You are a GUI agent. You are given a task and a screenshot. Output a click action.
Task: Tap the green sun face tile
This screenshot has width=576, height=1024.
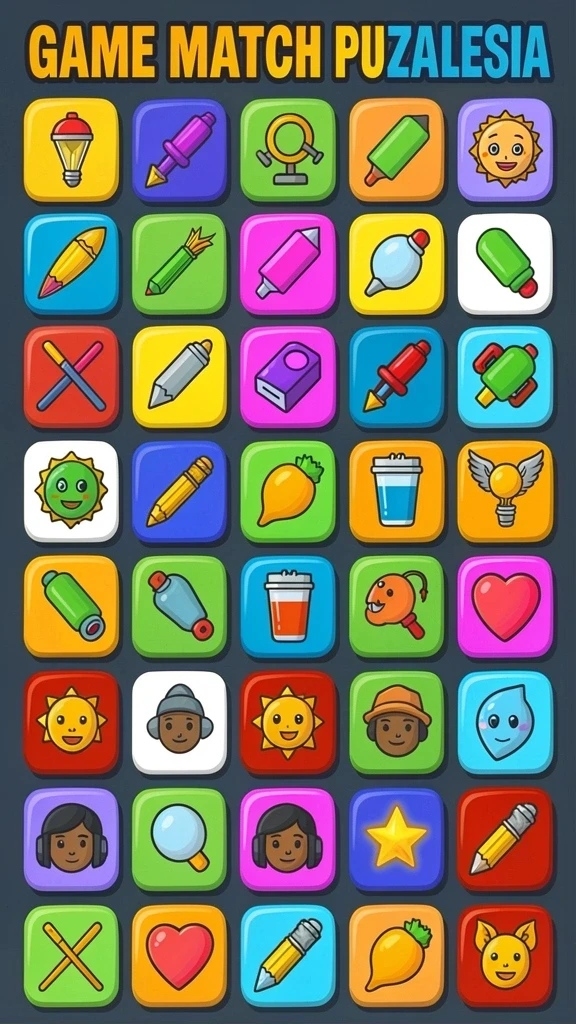tap(71, 491)
